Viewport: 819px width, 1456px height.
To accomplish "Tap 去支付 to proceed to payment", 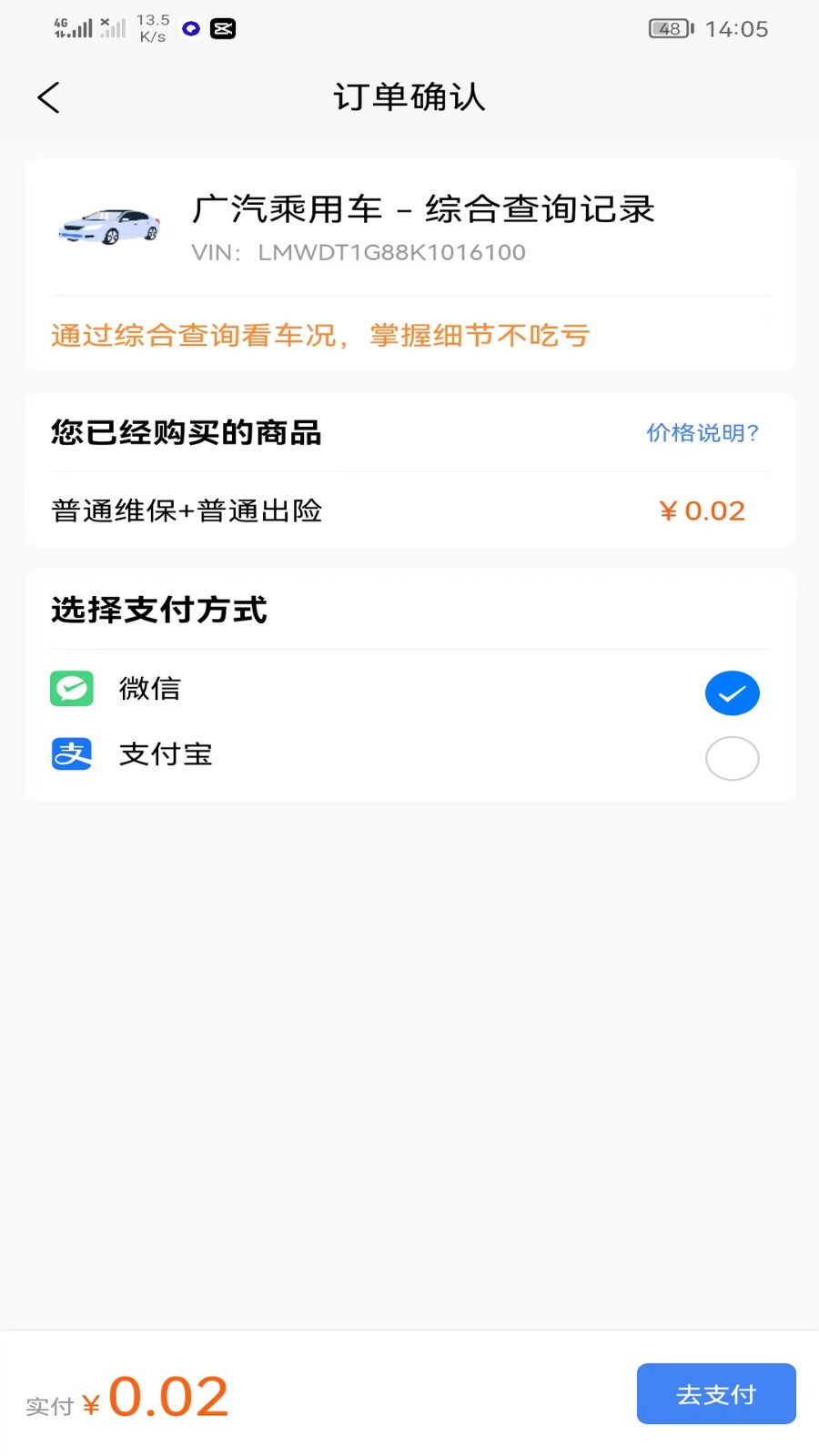I will click(x=716, y=1393).
